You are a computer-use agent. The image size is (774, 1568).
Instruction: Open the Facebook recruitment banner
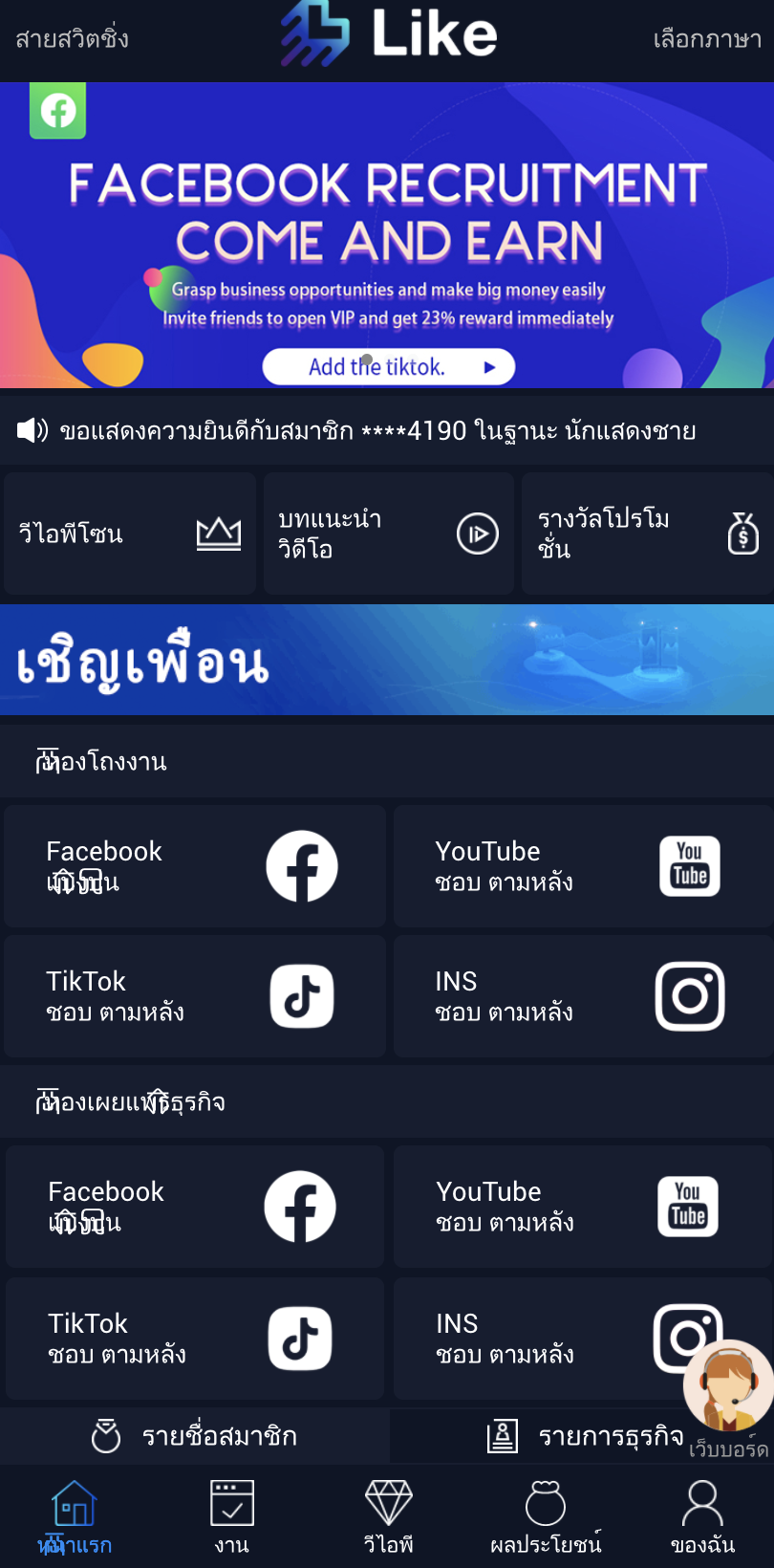(x=387, y=234)
